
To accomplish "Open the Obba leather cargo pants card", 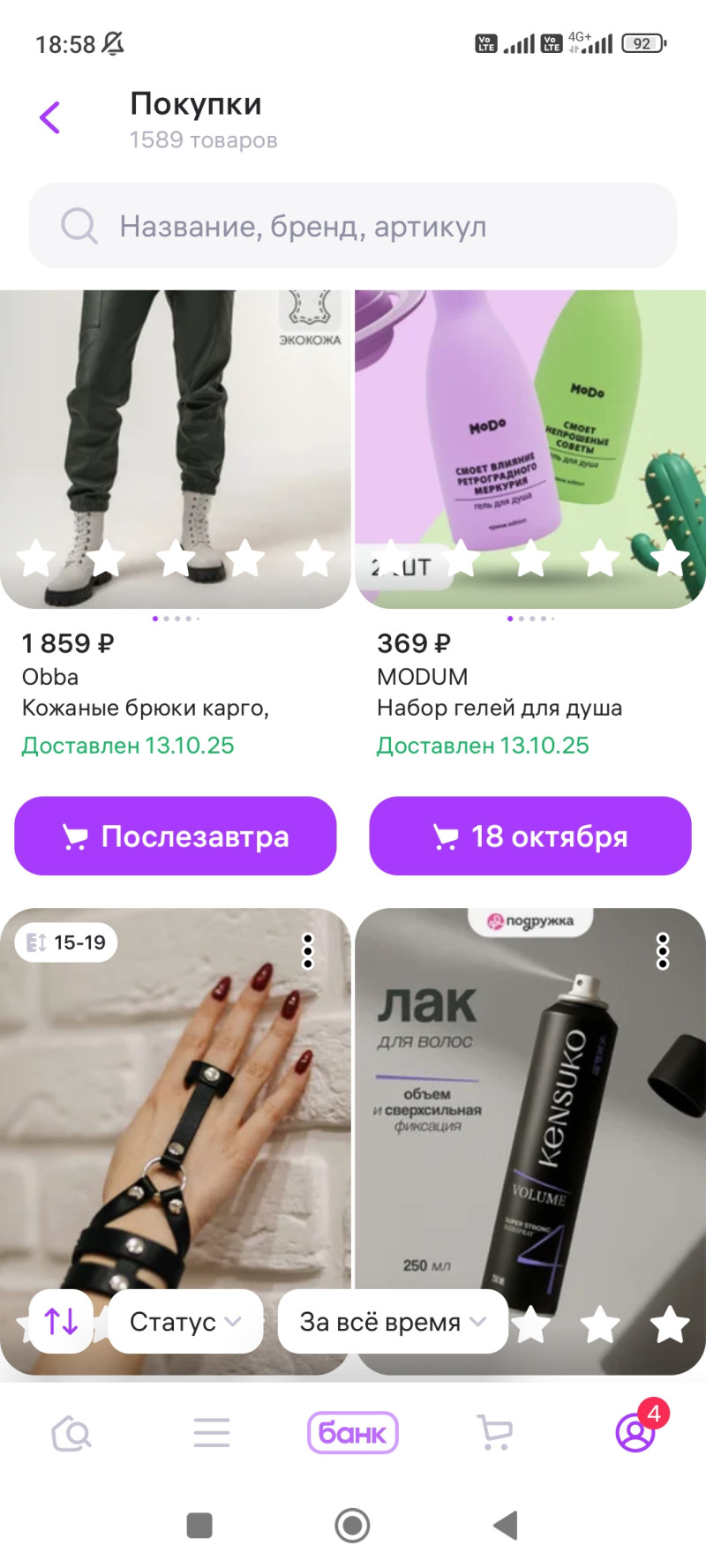I will [175, 450].
